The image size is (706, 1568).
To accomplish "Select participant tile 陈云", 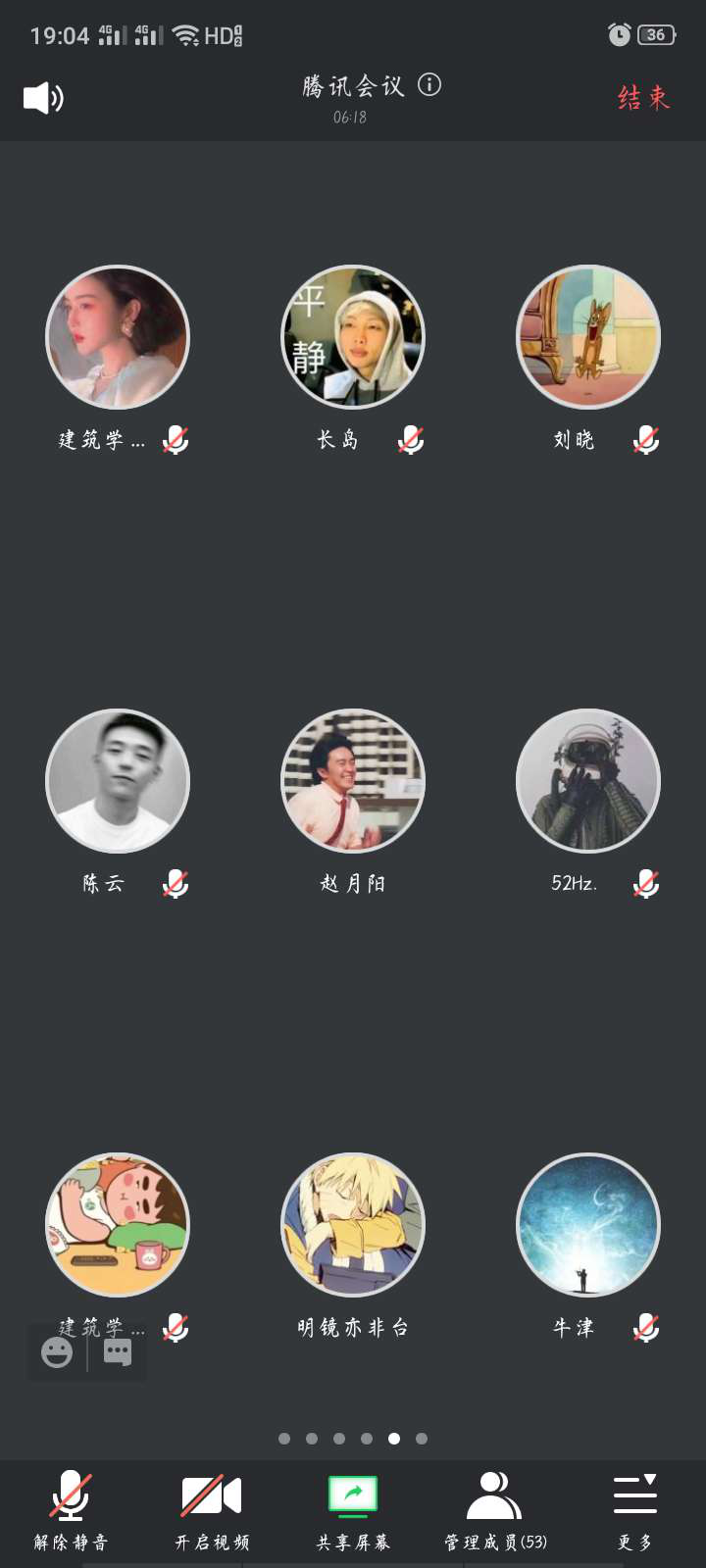I will 118,781.
